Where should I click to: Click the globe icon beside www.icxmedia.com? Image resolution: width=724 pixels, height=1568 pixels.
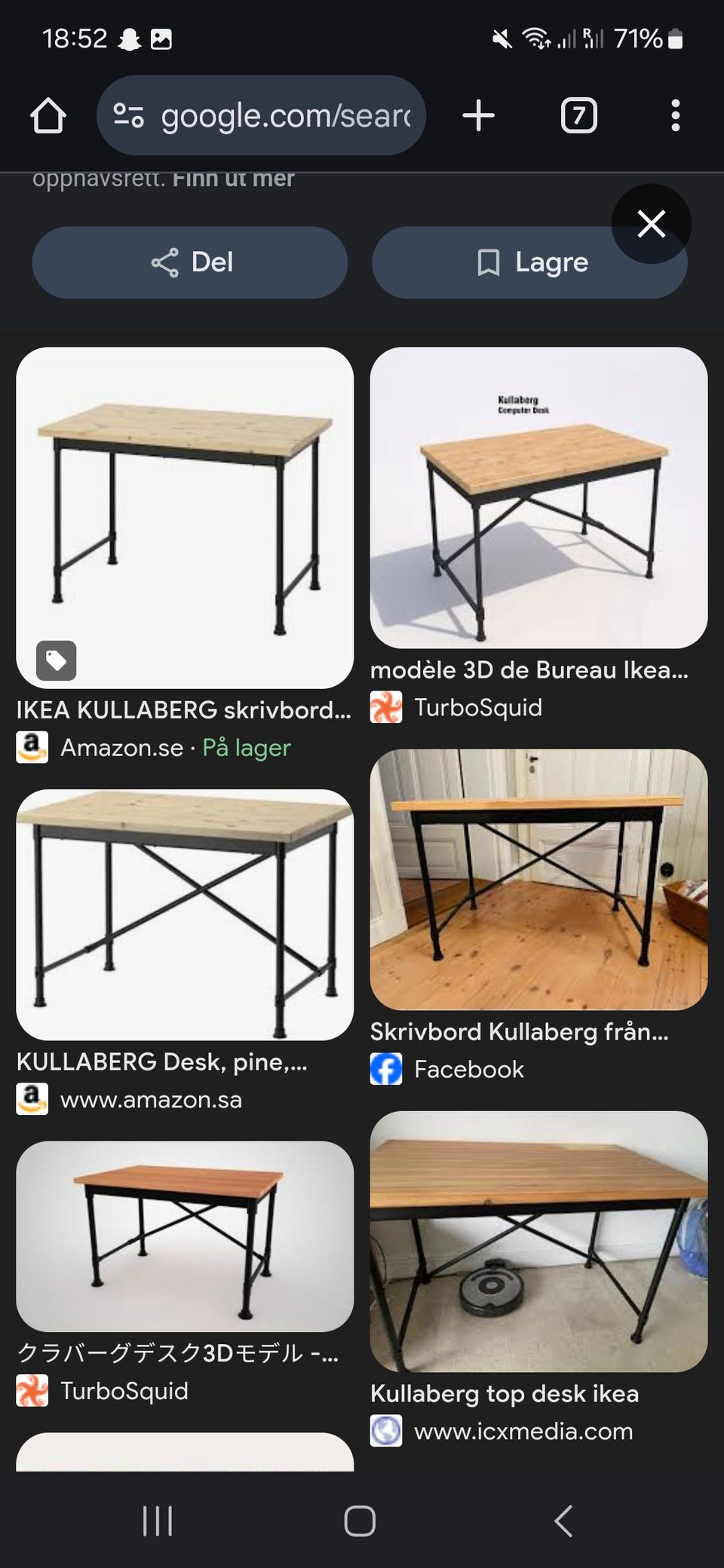(385, 1431)
